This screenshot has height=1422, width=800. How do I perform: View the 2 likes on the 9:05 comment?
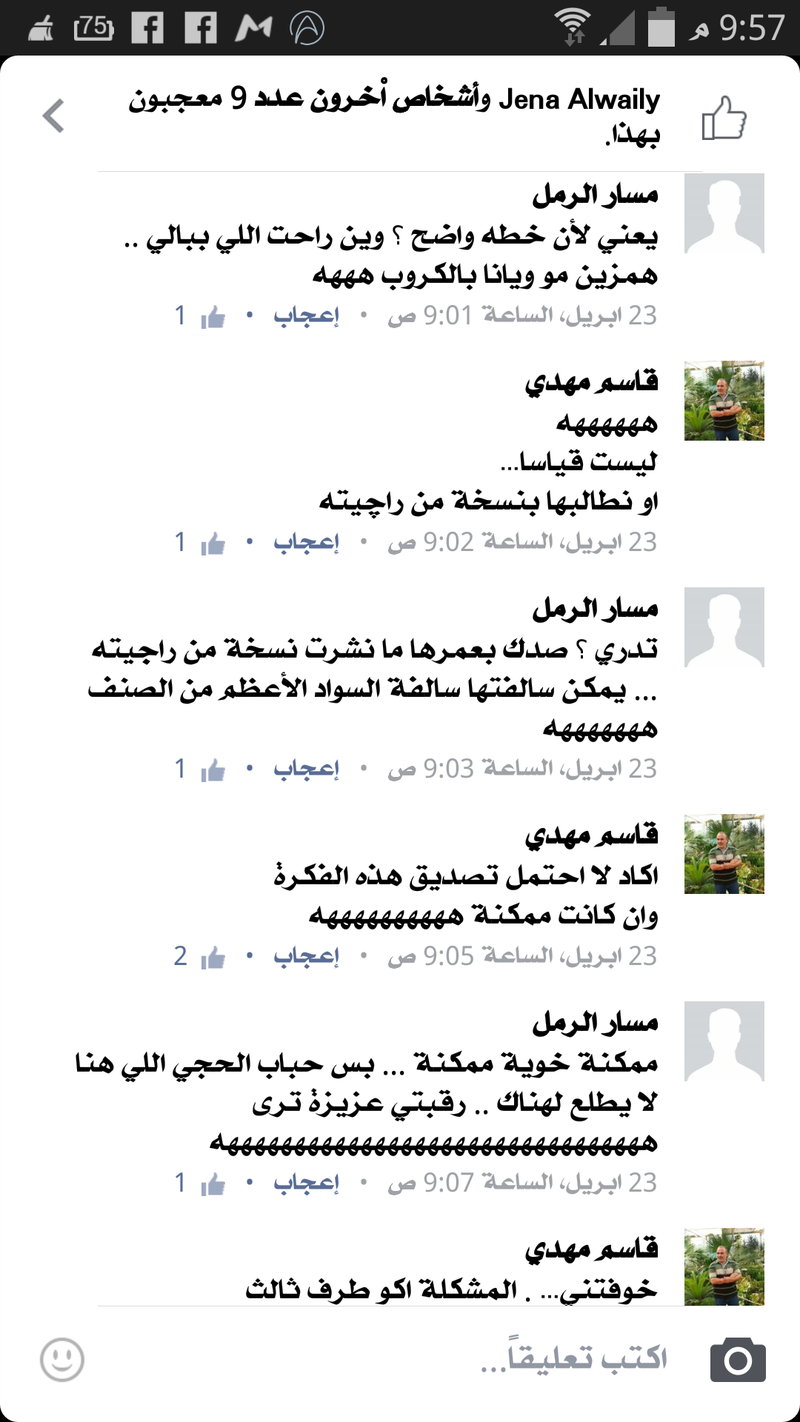tap(200, 957)
